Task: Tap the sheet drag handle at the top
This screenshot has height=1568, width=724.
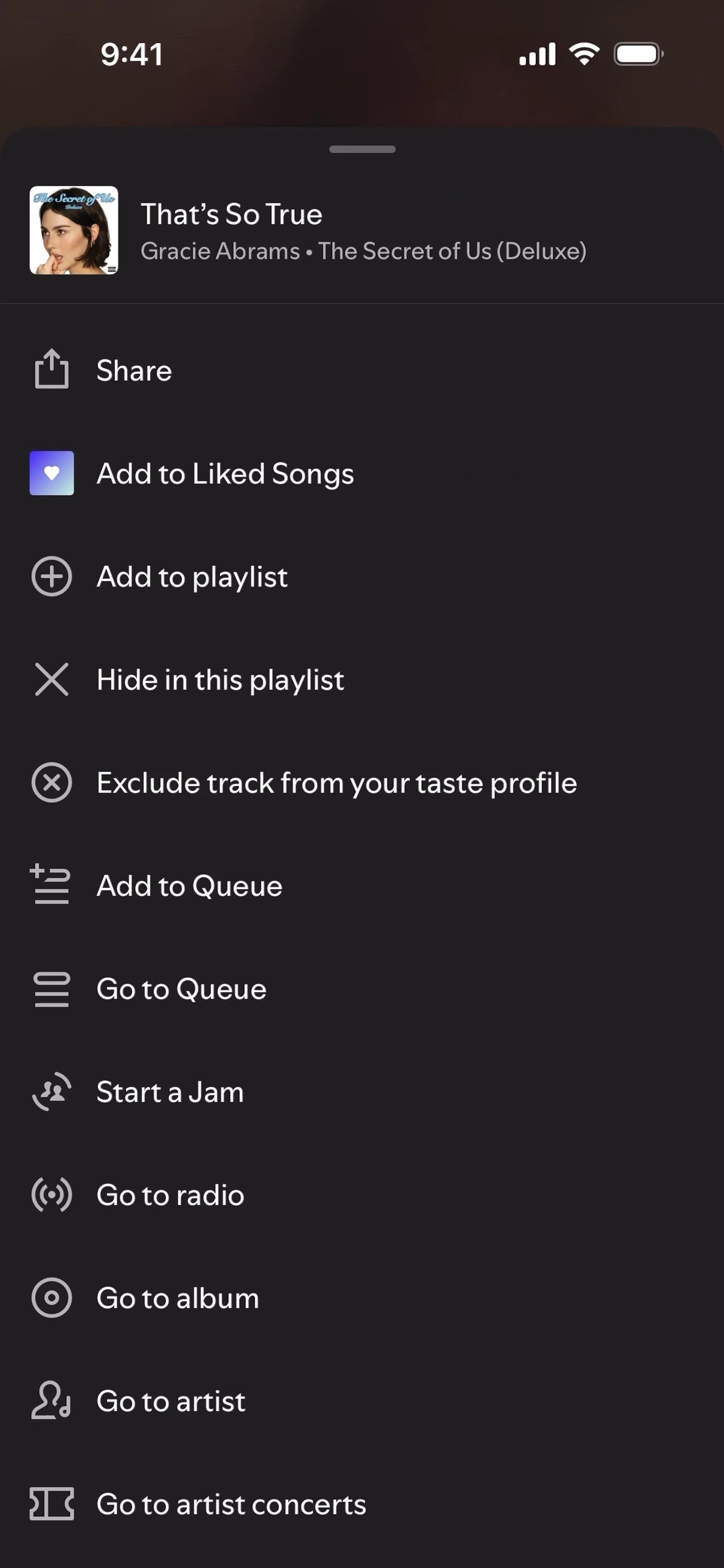Action: tap(362, 149)
